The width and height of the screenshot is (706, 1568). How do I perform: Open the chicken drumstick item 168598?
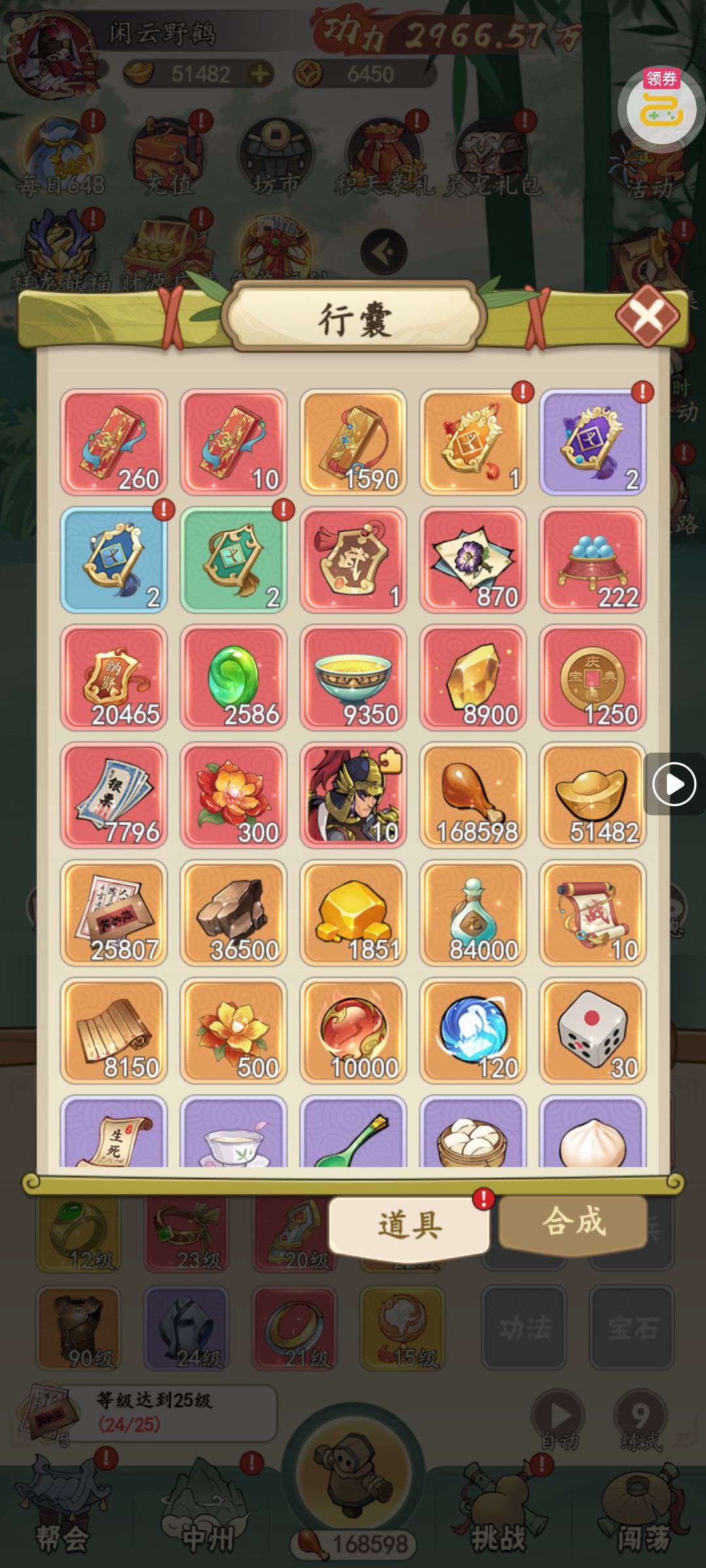(473, 795)
